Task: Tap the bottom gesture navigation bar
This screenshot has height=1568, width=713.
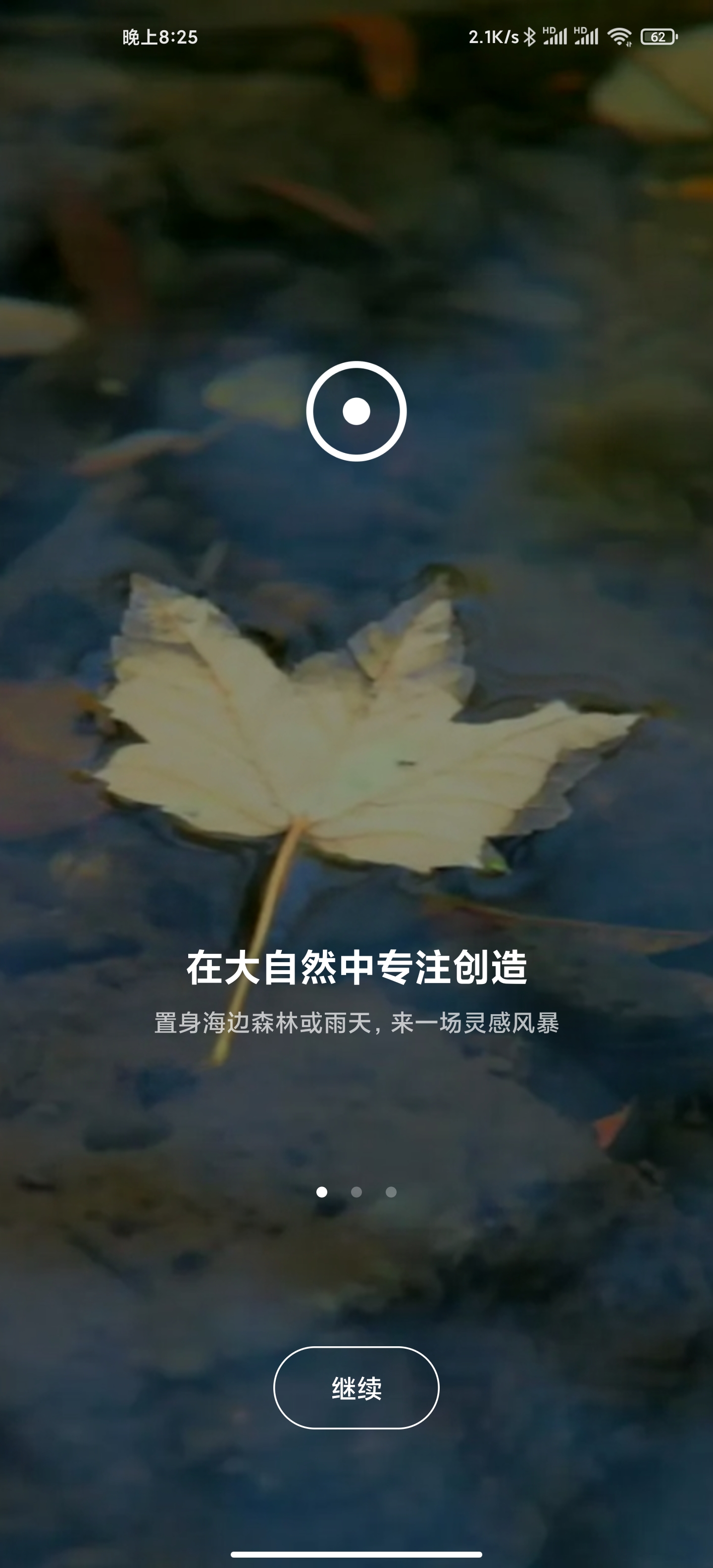Action: pyautogui.click(x=356, y=1554)
